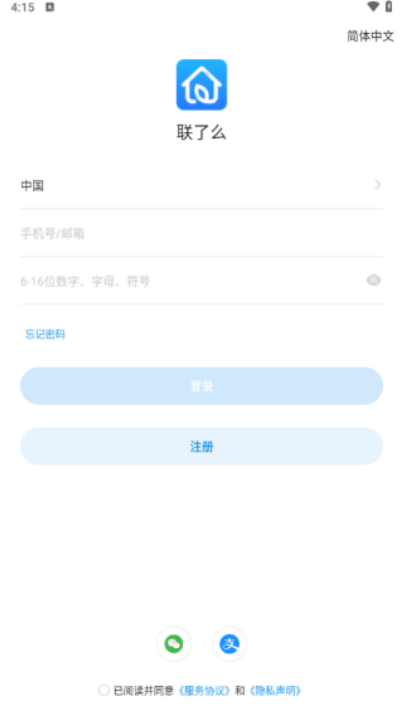Image resolution: width=400 pixels, height=711 pixels.
Task: Check the 已阅读并同意 agreement circle
Action: coord(104,690)
